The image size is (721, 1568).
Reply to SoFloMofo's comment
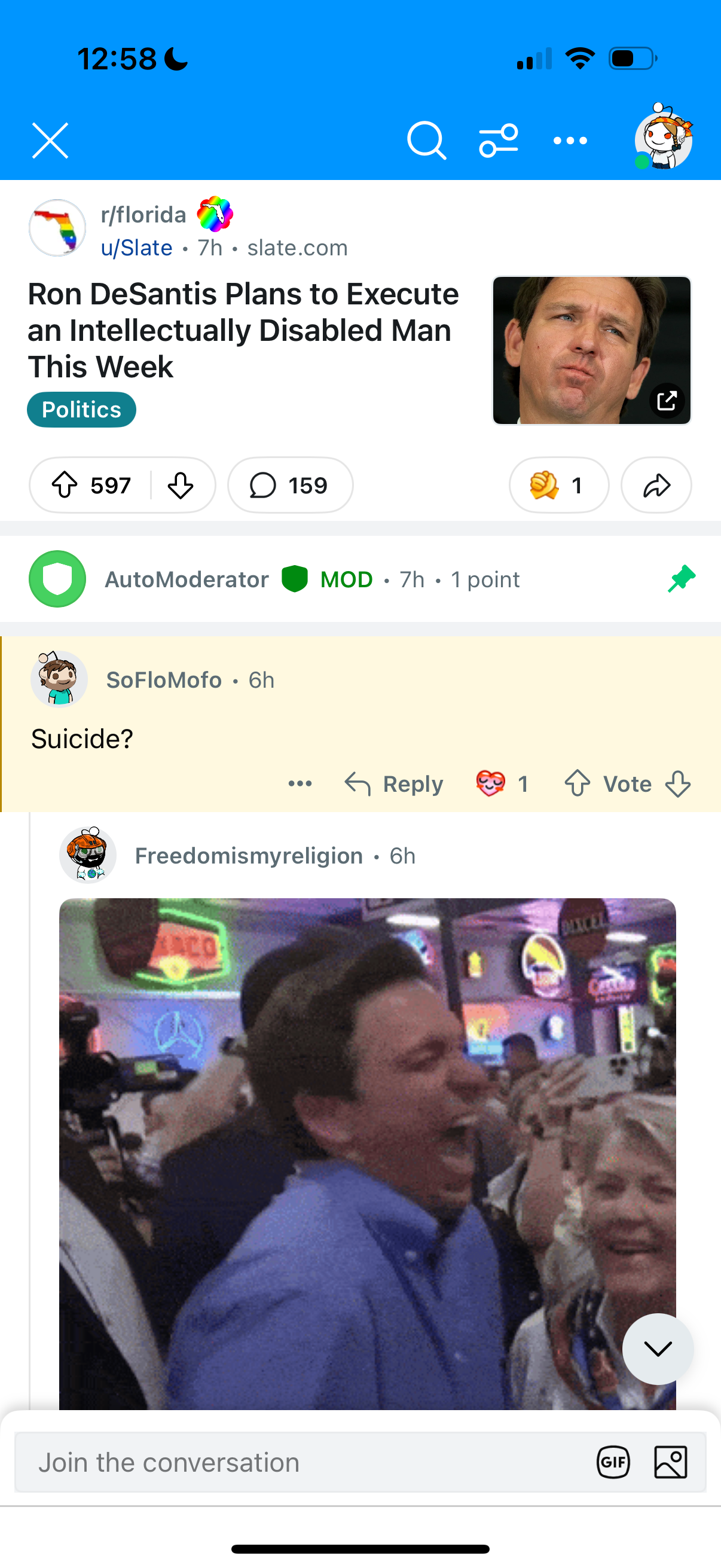(394, 783)
